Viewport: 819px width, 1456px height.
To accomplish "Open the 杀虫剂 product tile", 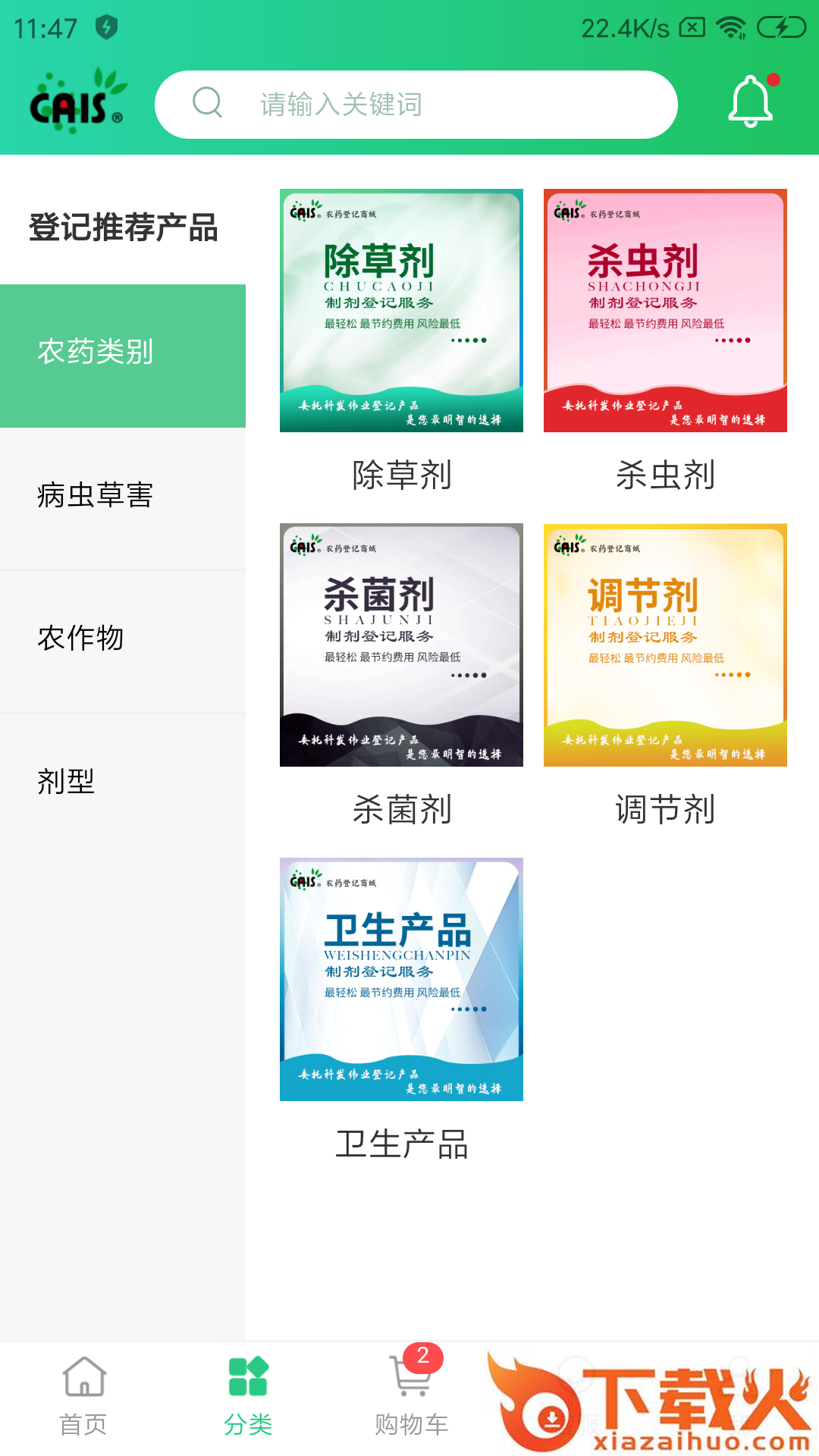I will (665, 311).
